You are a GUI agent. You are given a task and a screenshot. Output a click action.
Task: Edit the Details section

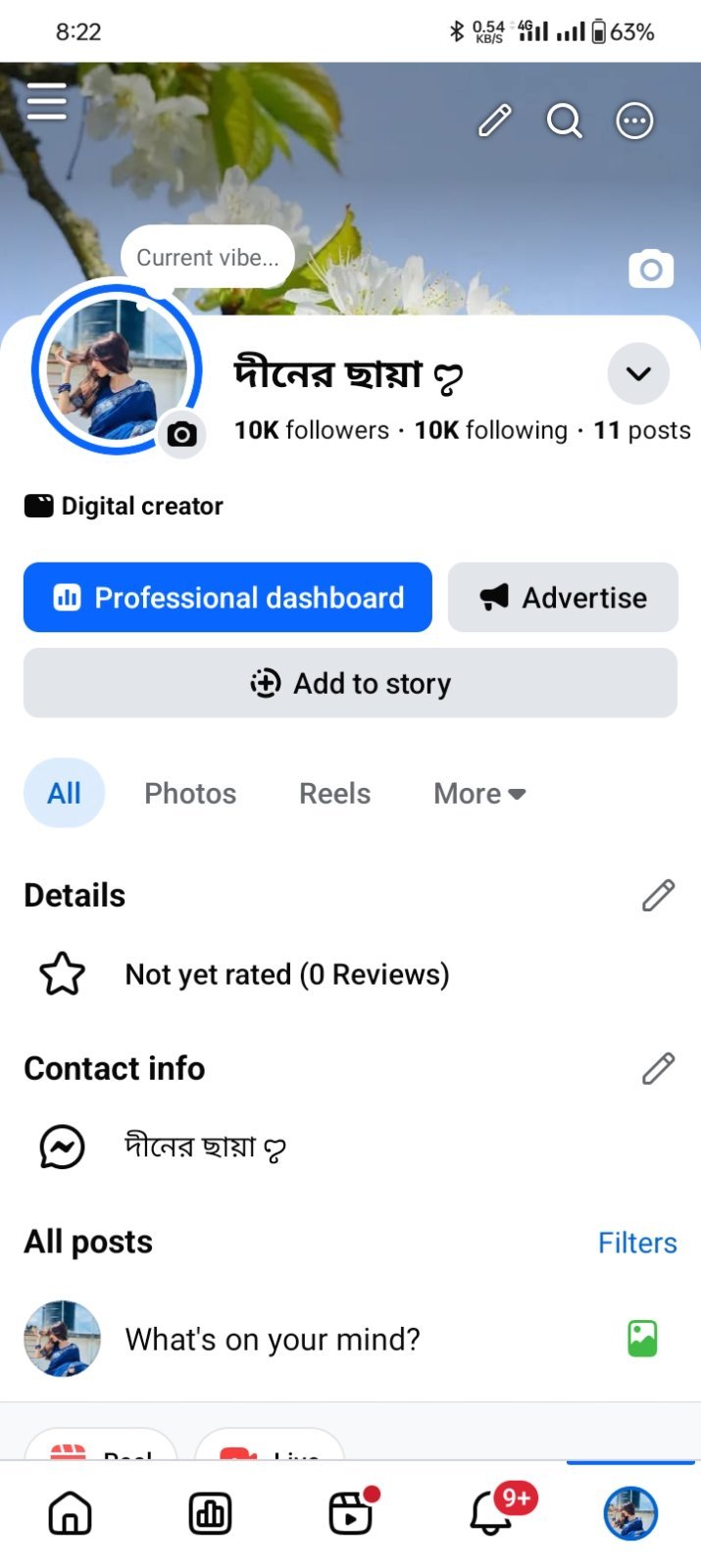(658, 895)
